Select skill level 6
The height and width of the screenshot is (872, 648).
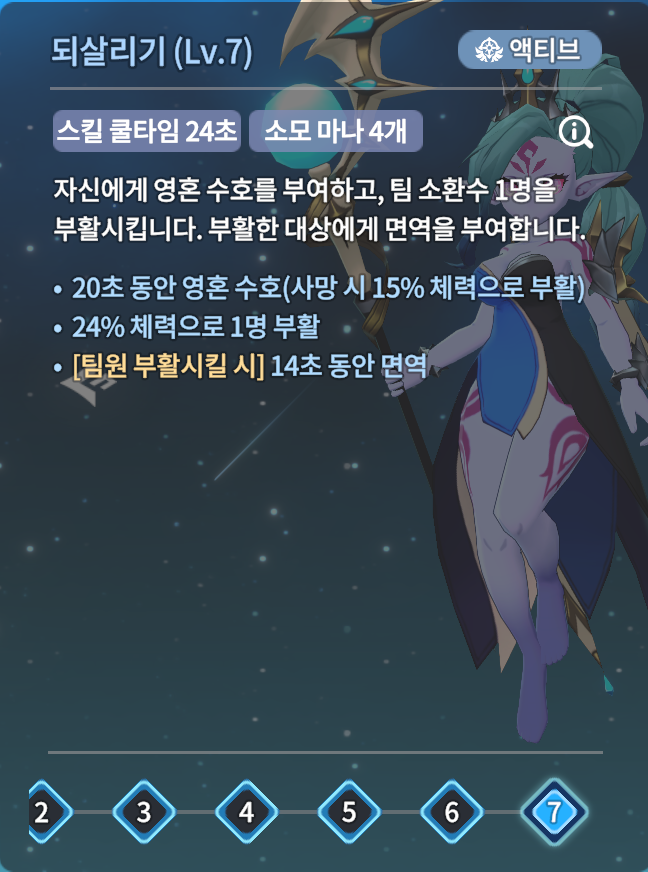451,811
